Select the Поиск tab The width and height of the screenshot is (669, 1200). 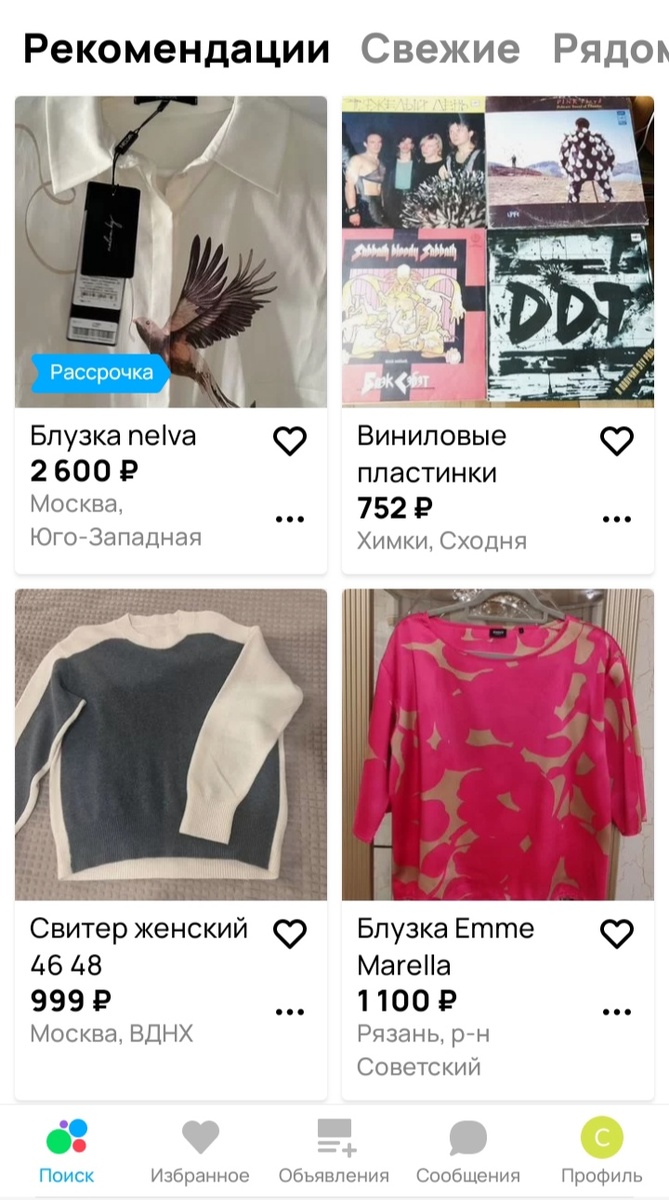tap(66, 1152)
